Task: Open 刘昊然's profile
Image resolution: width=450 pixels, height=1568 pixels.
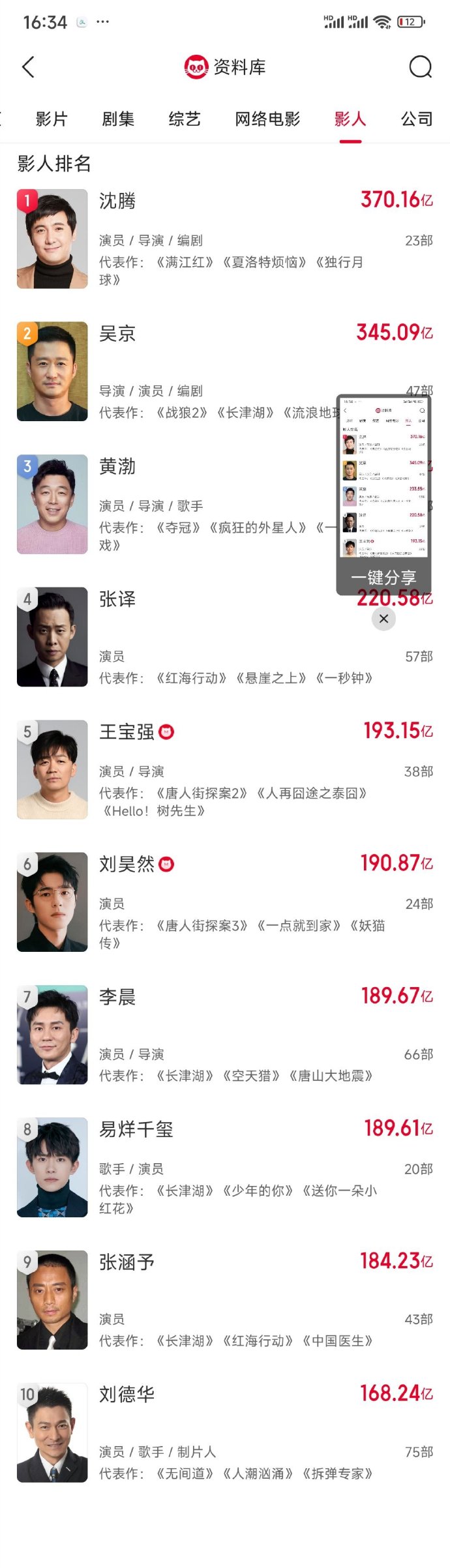Action: pos(127,865)
